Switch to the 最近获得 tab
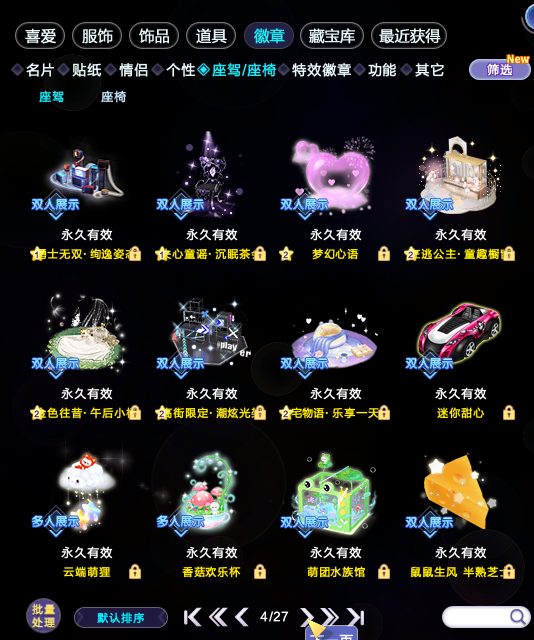This screenshot has width=534, height=640. 409,36
